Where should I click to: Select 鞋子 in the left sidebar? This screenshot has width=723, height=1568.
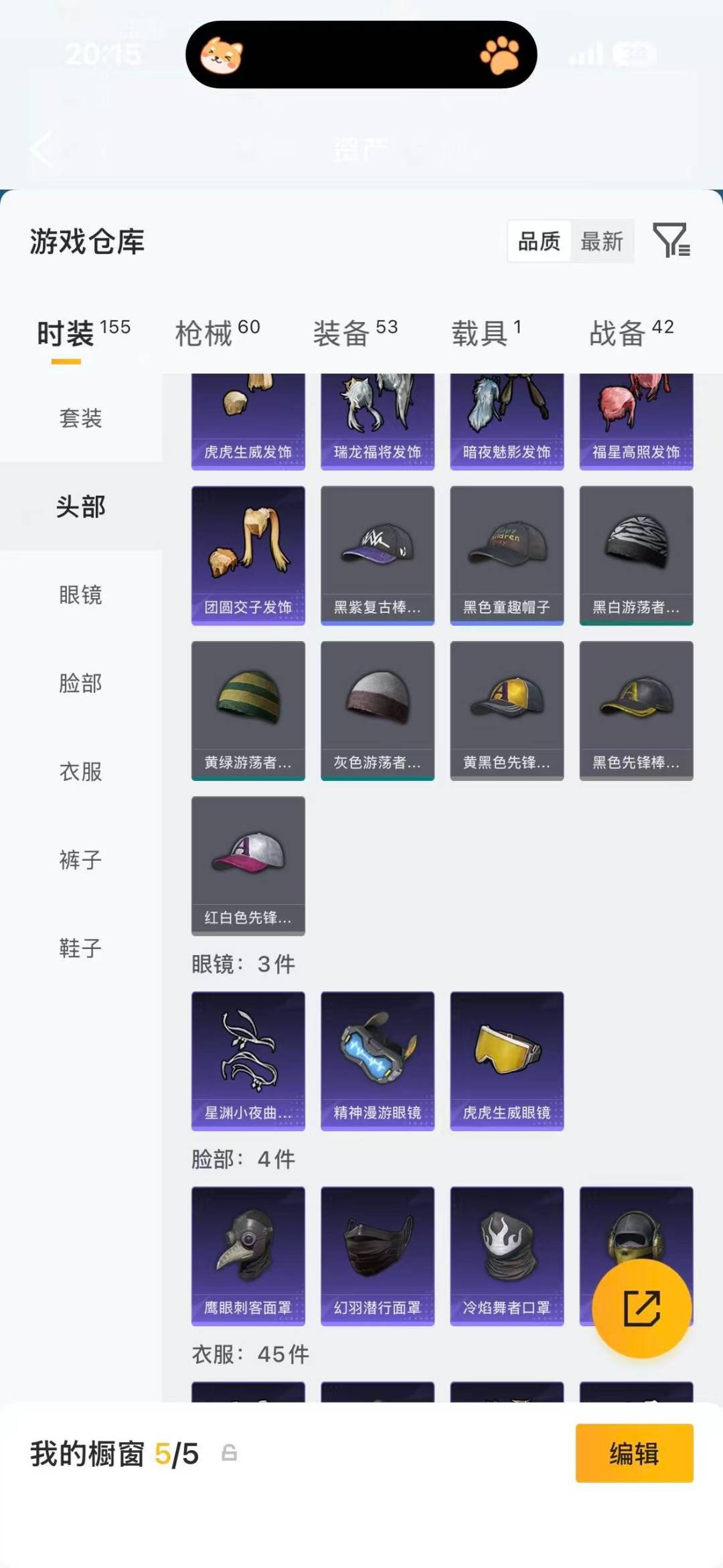pyautogui.click(x=80, y=949)
